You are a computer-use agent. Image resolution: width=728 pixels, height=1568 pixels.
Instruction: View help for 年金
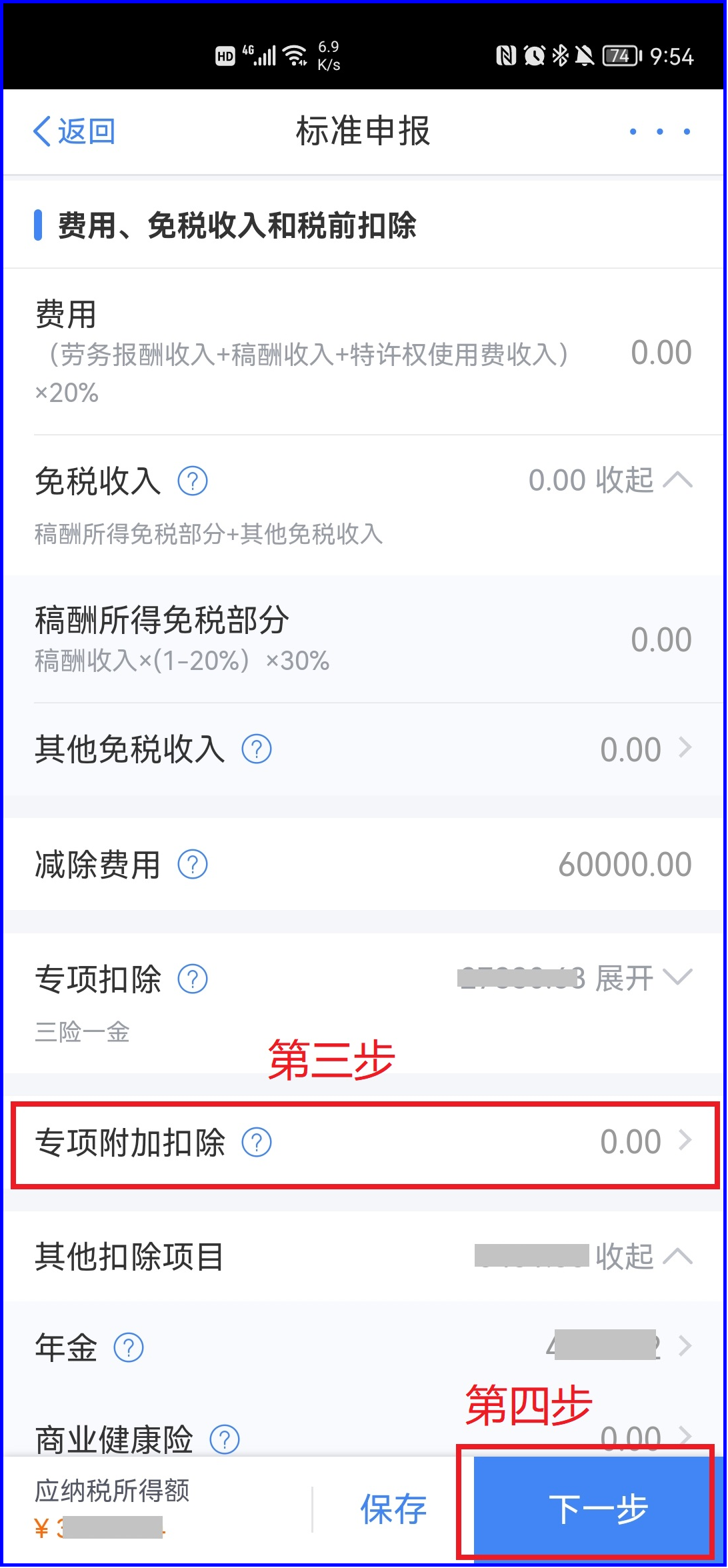tap(129, 1348)
